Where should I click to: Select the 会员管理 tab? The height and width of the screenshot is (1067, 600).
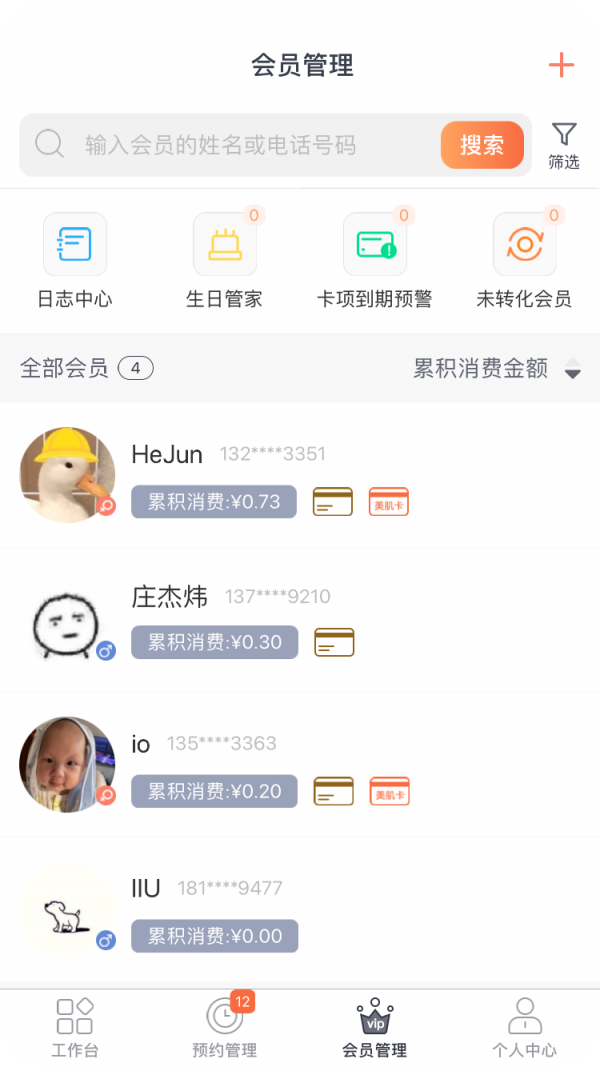(x=375, y=1028)
